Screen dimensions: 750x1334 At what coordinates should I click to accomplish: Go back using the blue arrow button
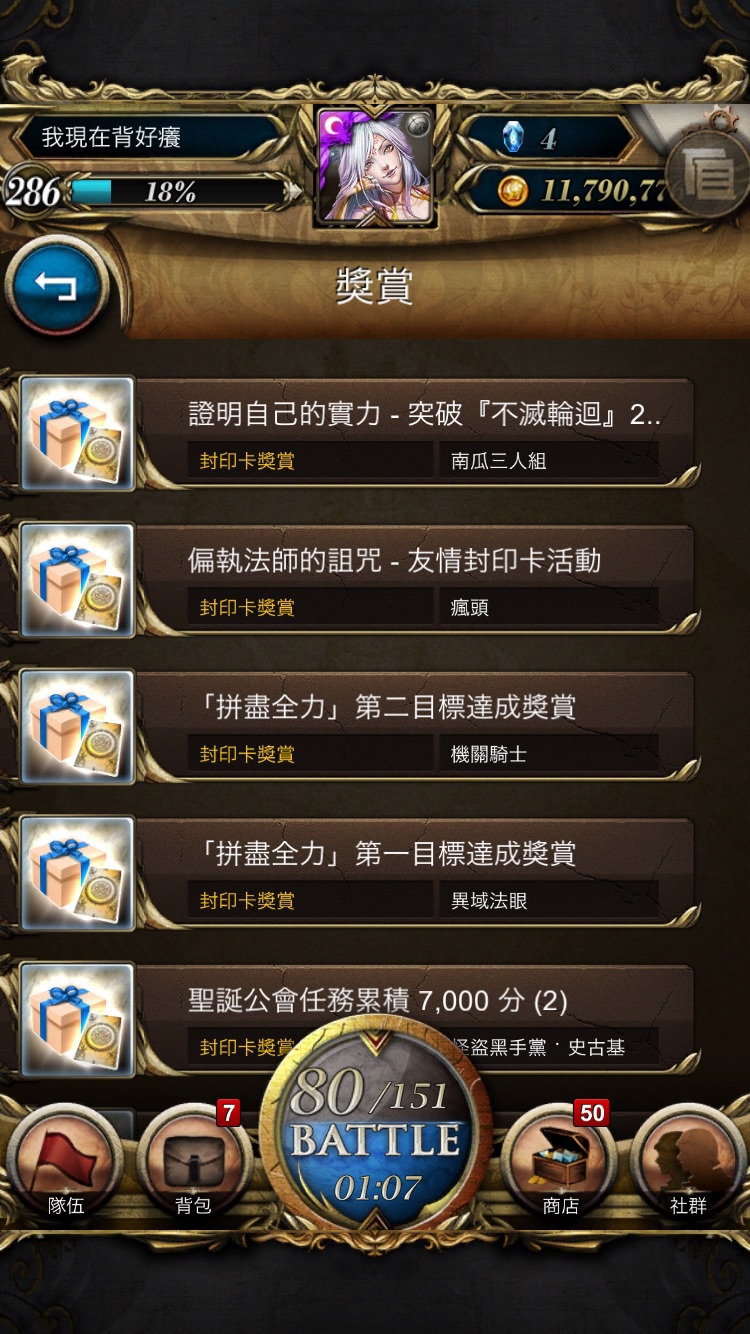(x=56, y=287)
